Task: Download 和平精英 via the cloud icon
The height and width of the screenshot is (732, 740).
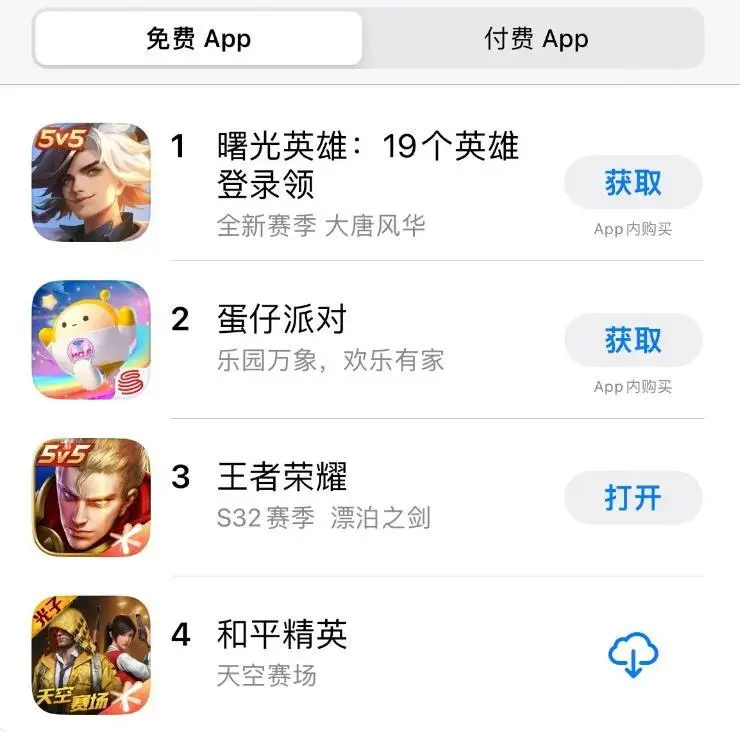Action: (x=633, y=656)
